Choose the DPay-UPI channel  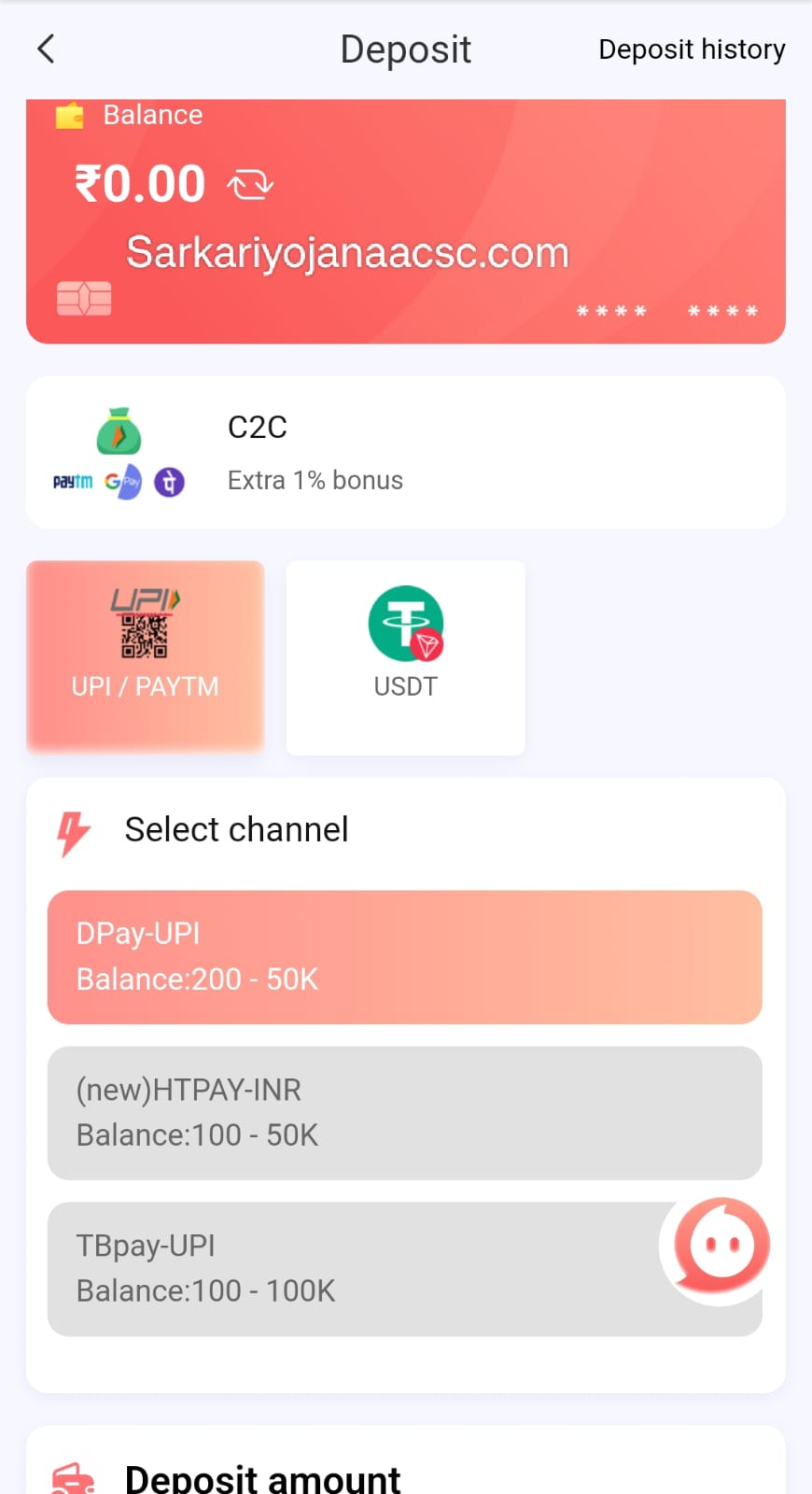[x=404, y=957]
